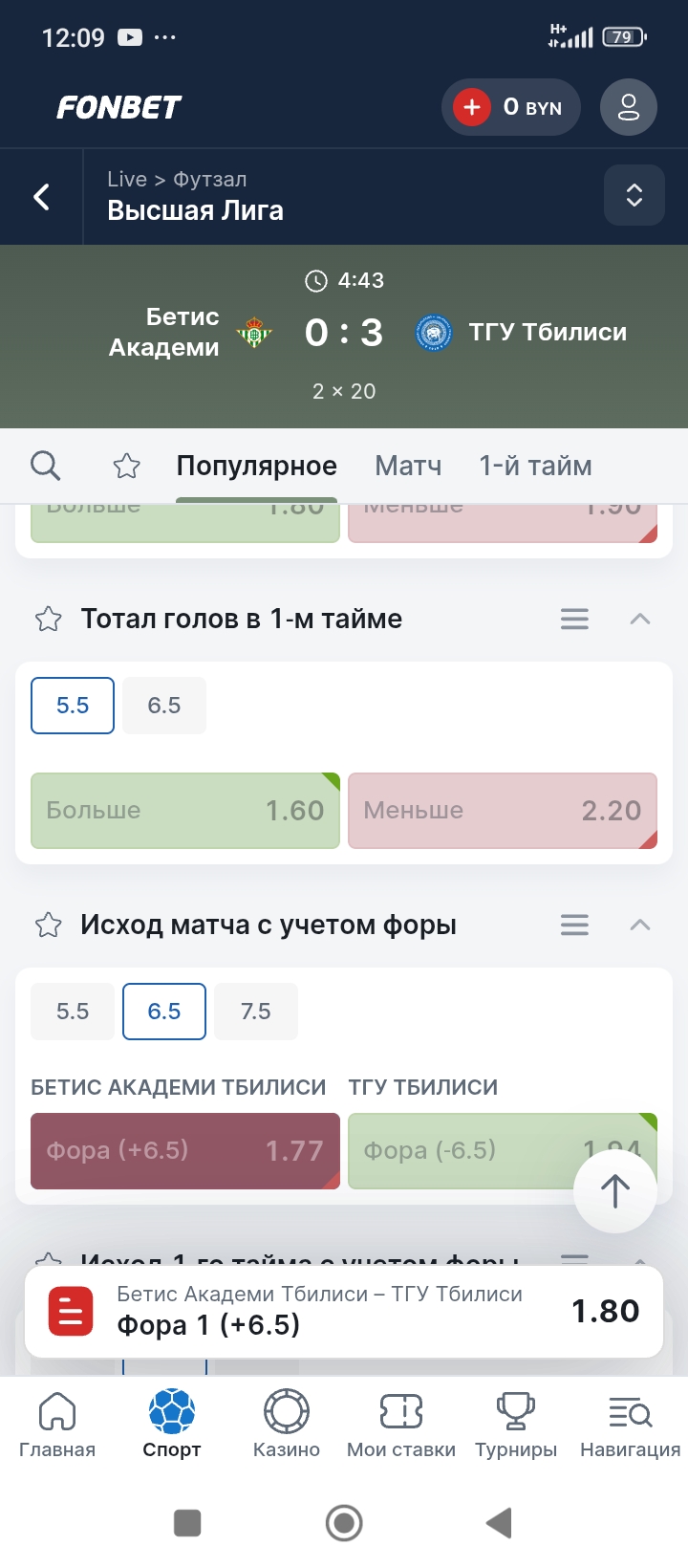Open the 1-й тайм tab
The height and width of the screenshot is (1568, 688).
(x=534, y=466)
